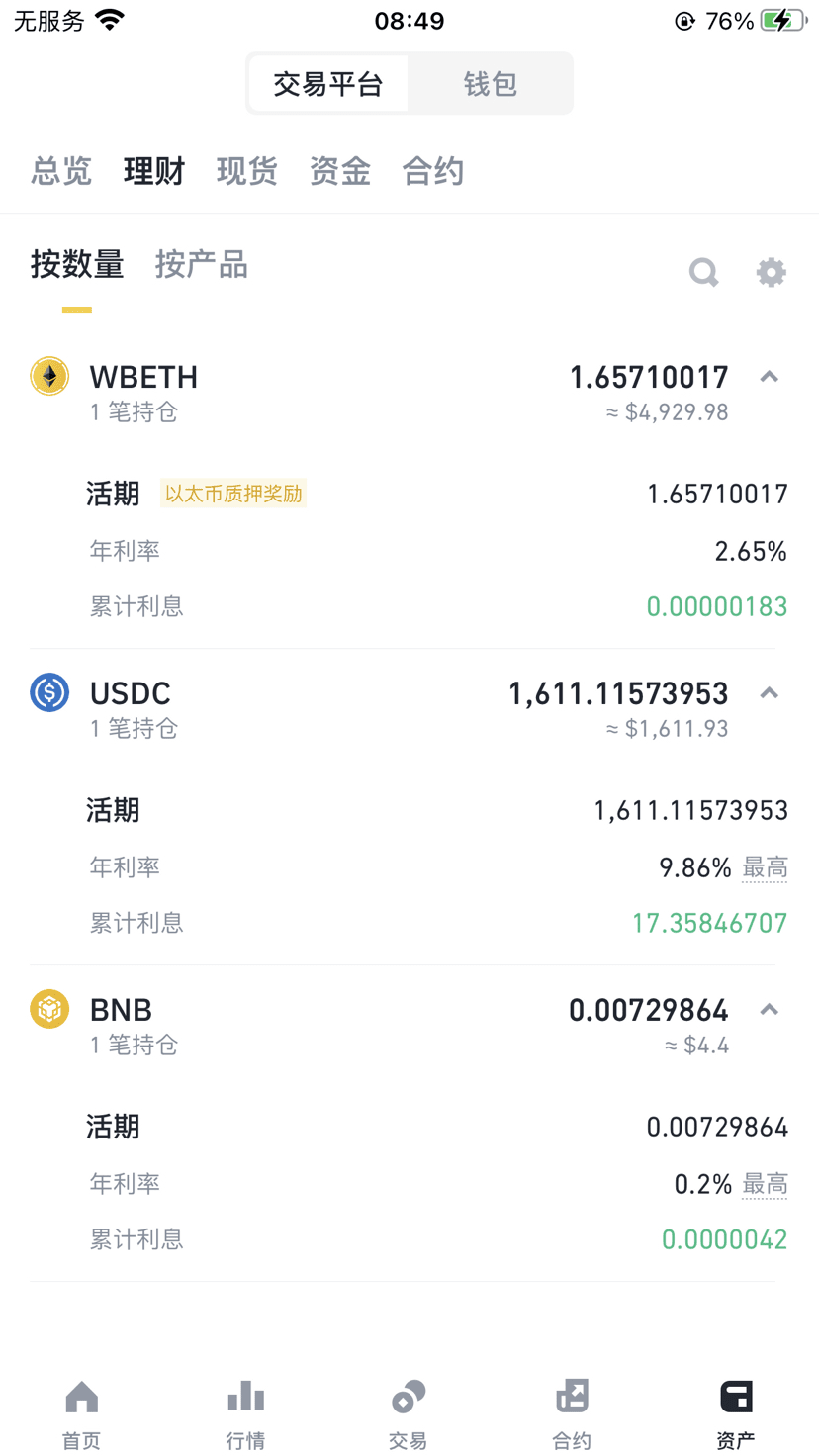Open the 合约 tab in bottom bar
Image resolution: width=819 pixels, height=1456 pixels.
pos(572,1414)
